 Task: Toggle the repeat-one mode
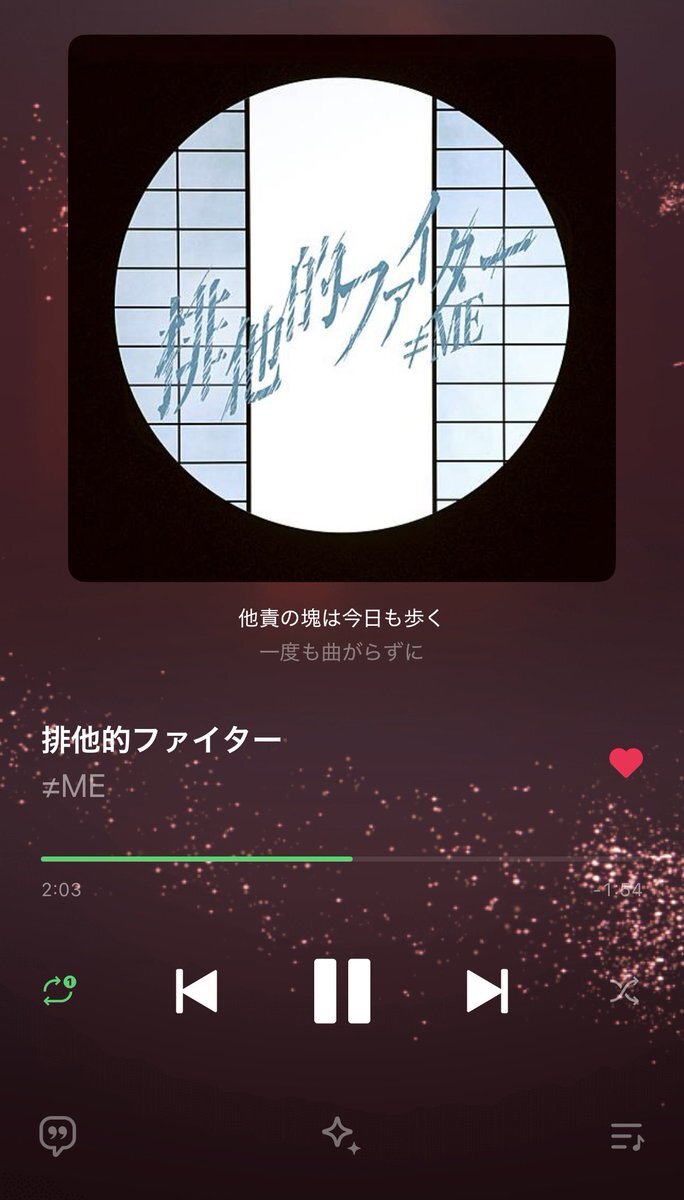coord(59,990)
